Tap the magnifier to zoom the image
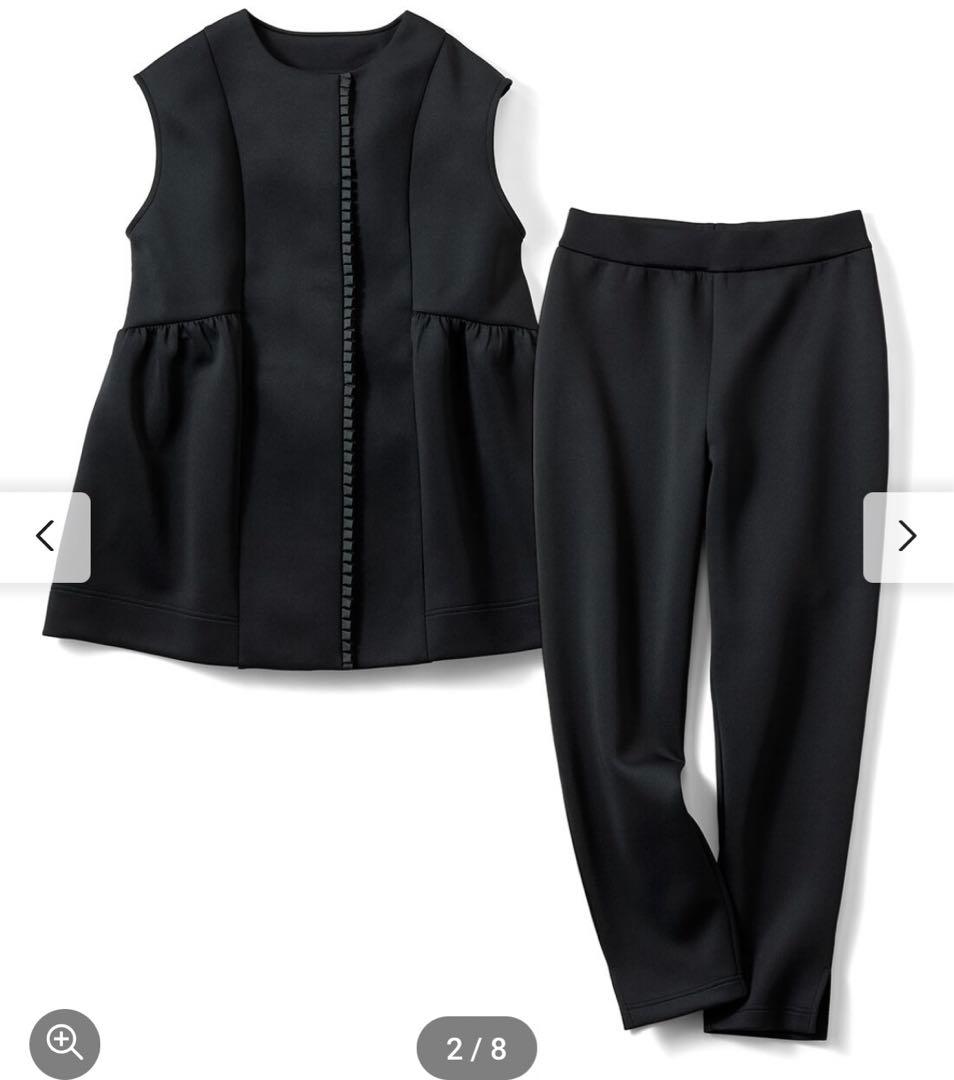The width and height of the screenshot is (954, 1080). click(65, 1043)
